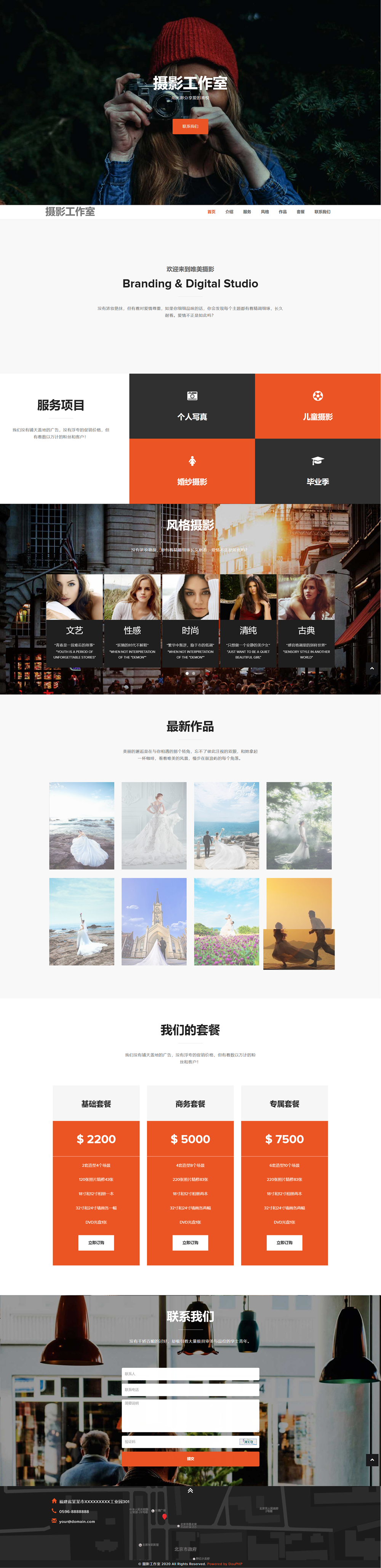This screenshot has height=1568, width=381.
Task: Open the 文艺 style card
Action: [x=74, y=620]
